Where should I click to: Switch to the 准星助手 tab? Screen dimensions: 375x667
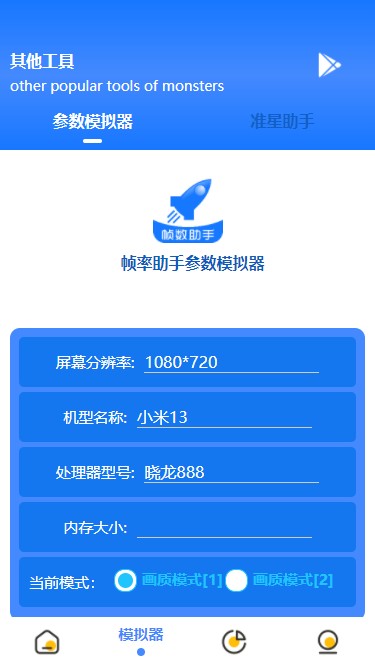[282, 122]
